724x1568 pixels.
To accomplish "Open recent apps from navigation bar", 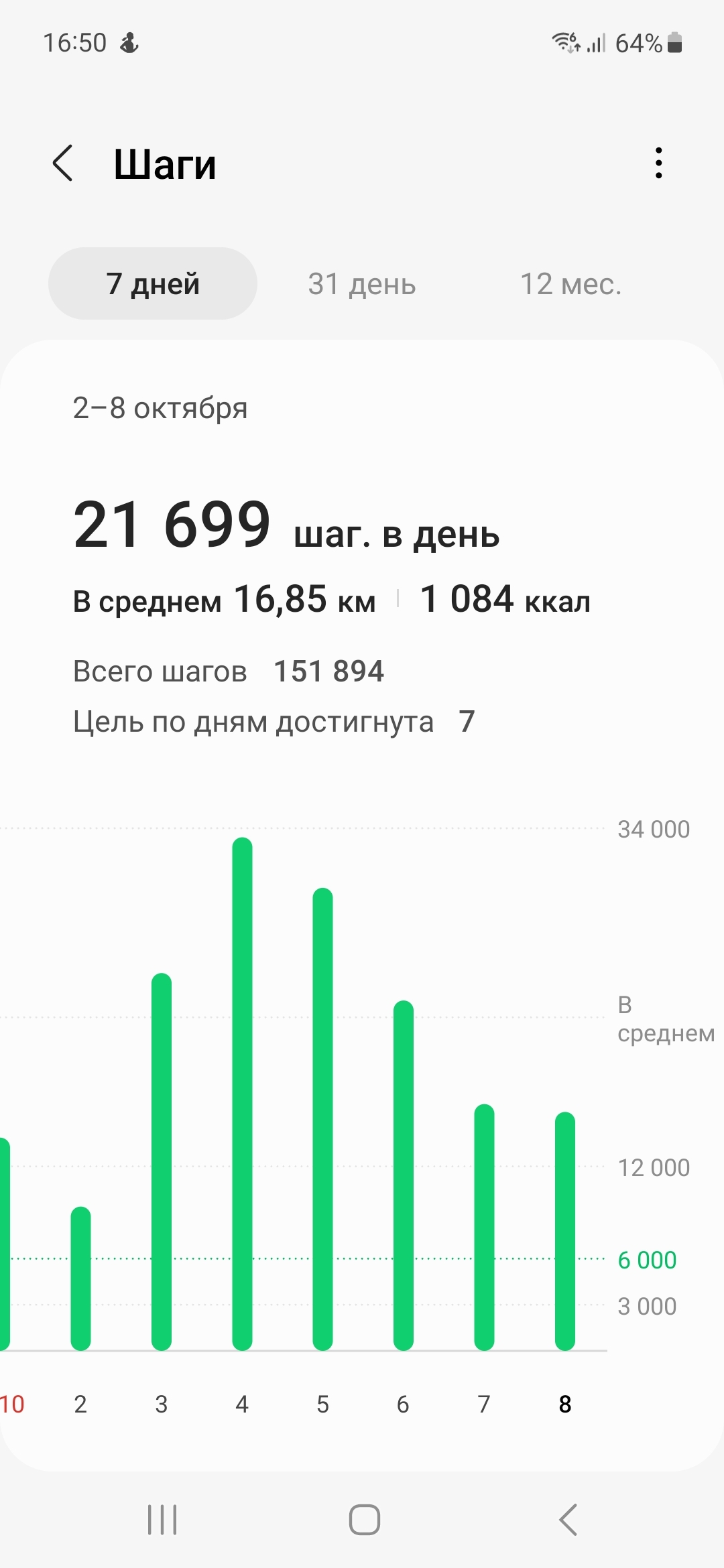I will (x=162, y=1520).
